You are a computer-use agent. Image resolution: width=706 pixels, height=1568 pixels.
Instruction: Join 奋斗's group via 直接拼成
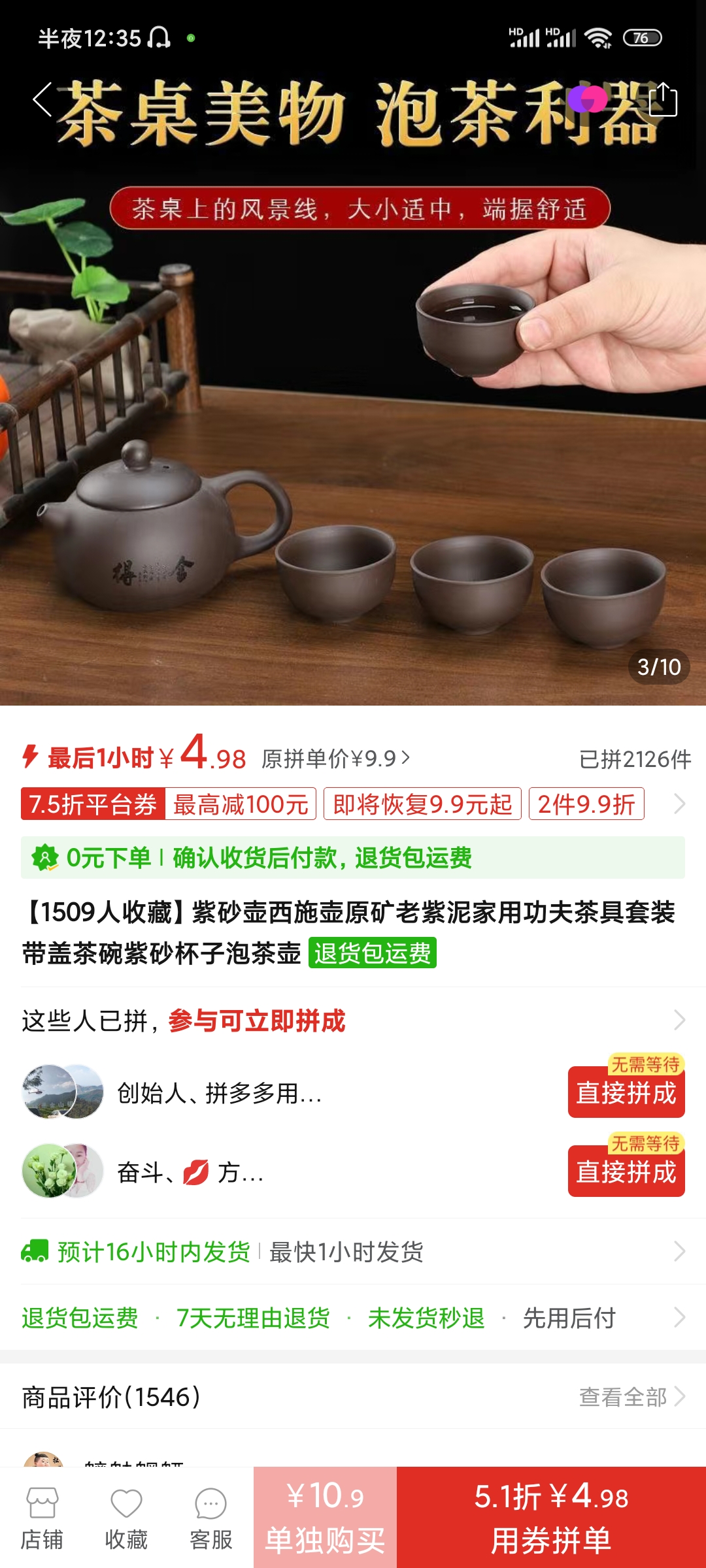tap(626, 1171)
